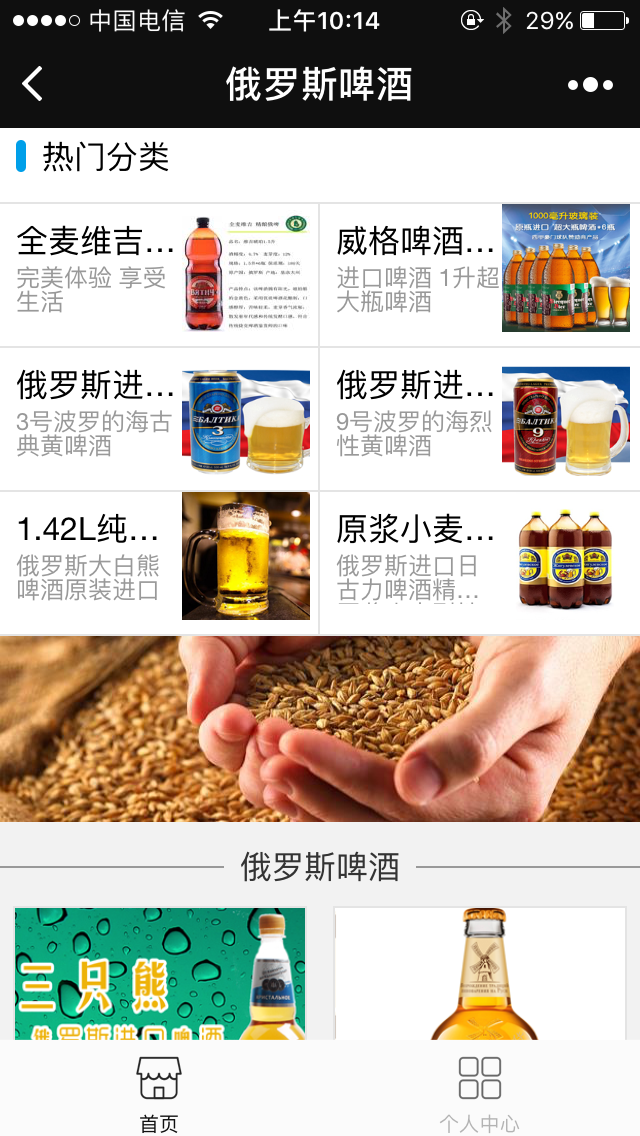Open the 三只熊 beer product card
The image size is (640, 1136).
(160, 974)
